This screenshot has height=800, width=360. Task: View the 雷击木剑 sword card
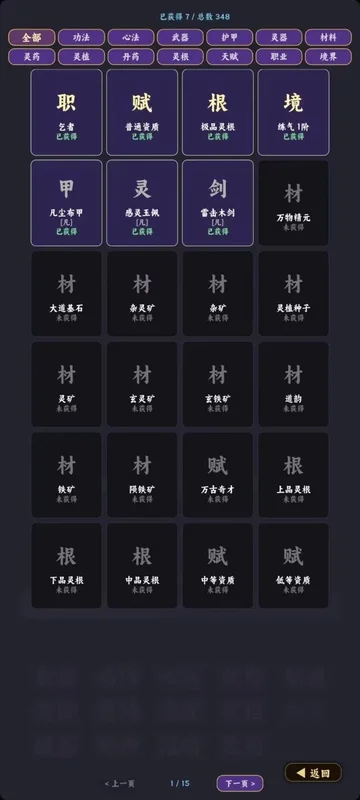218,203
